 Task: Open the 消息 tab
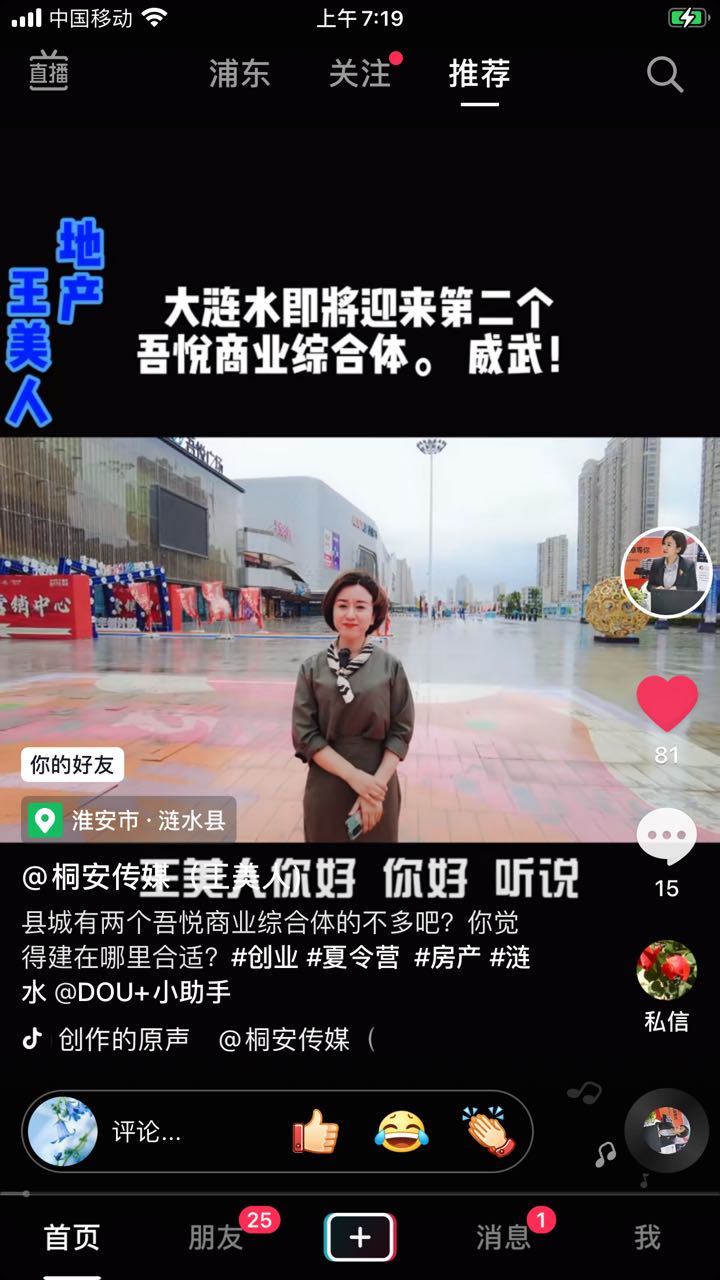503,1238
